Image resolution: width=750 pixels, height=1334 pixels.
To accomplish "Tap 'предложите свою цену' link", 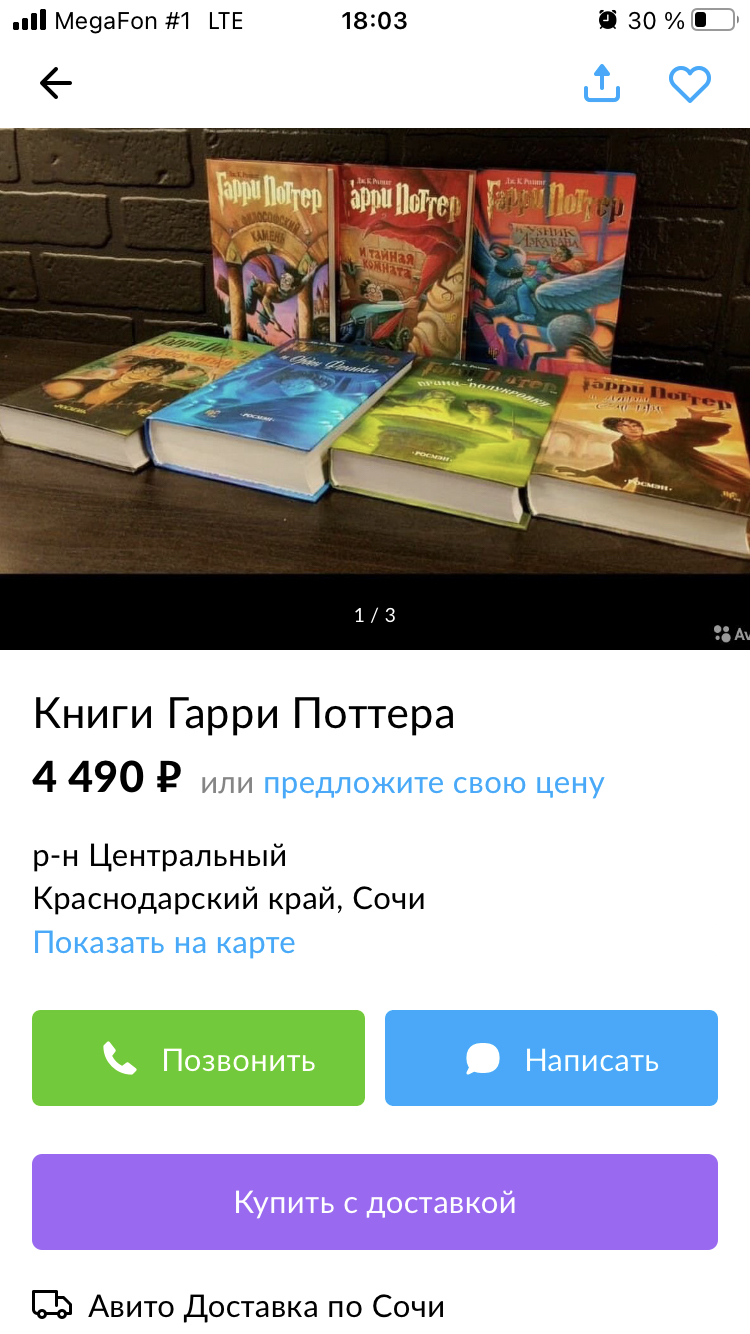I will (433, 783).
